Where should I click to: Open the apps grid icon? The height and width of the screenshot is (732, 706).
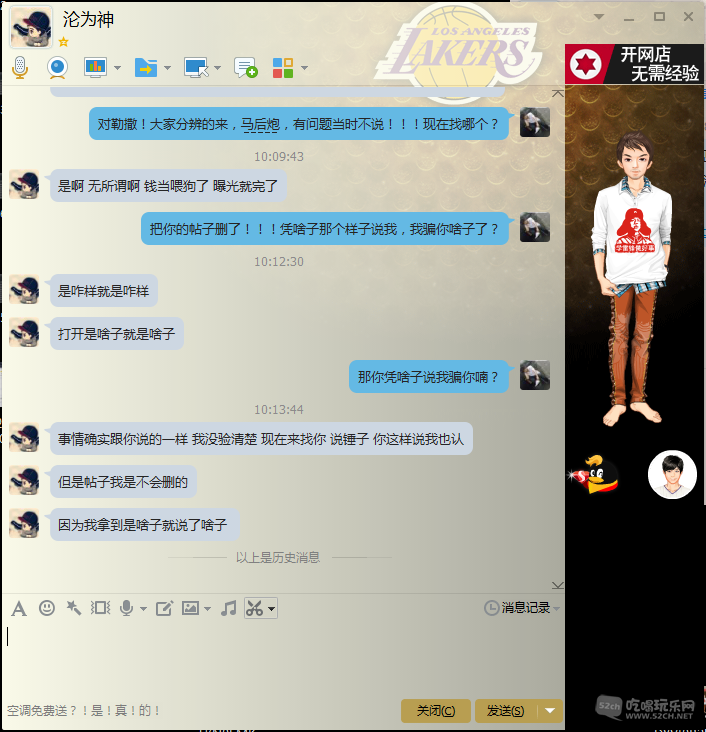click(283, 67)
